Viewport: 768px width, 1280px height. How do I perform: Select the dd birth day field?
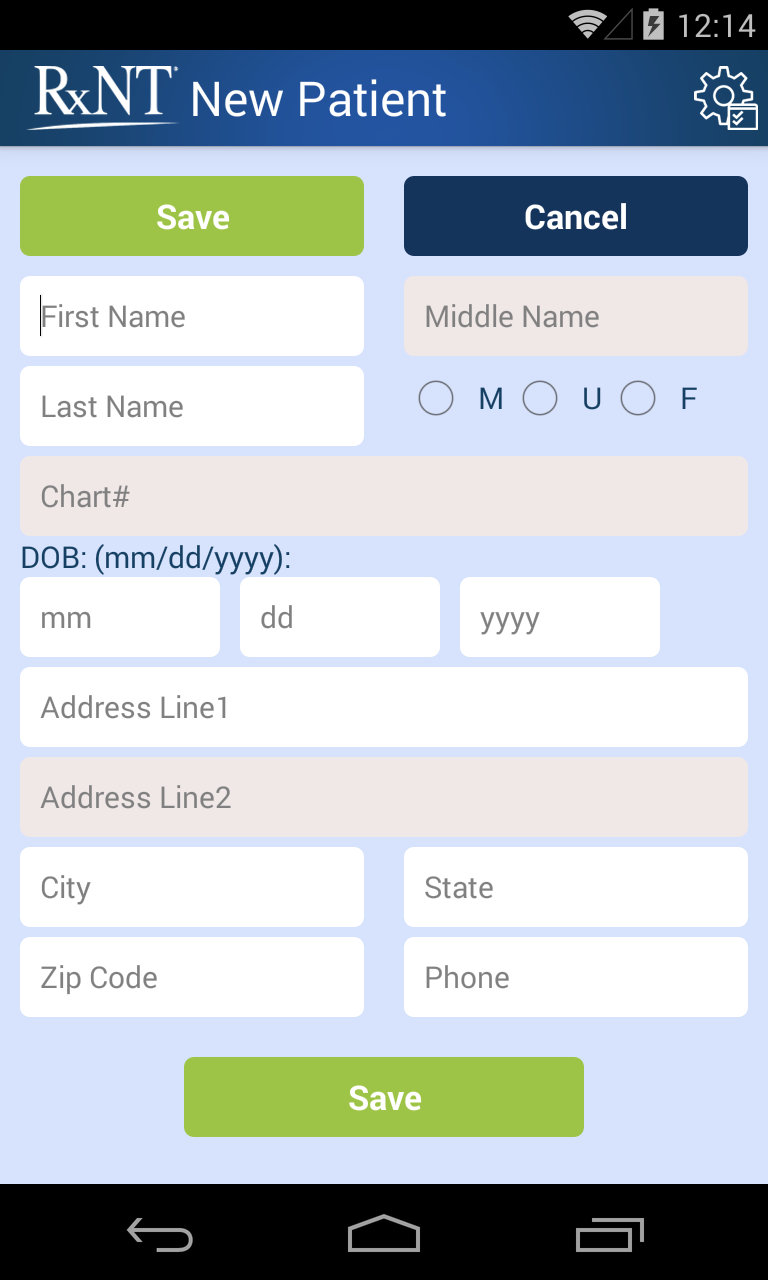pos(340,617)
